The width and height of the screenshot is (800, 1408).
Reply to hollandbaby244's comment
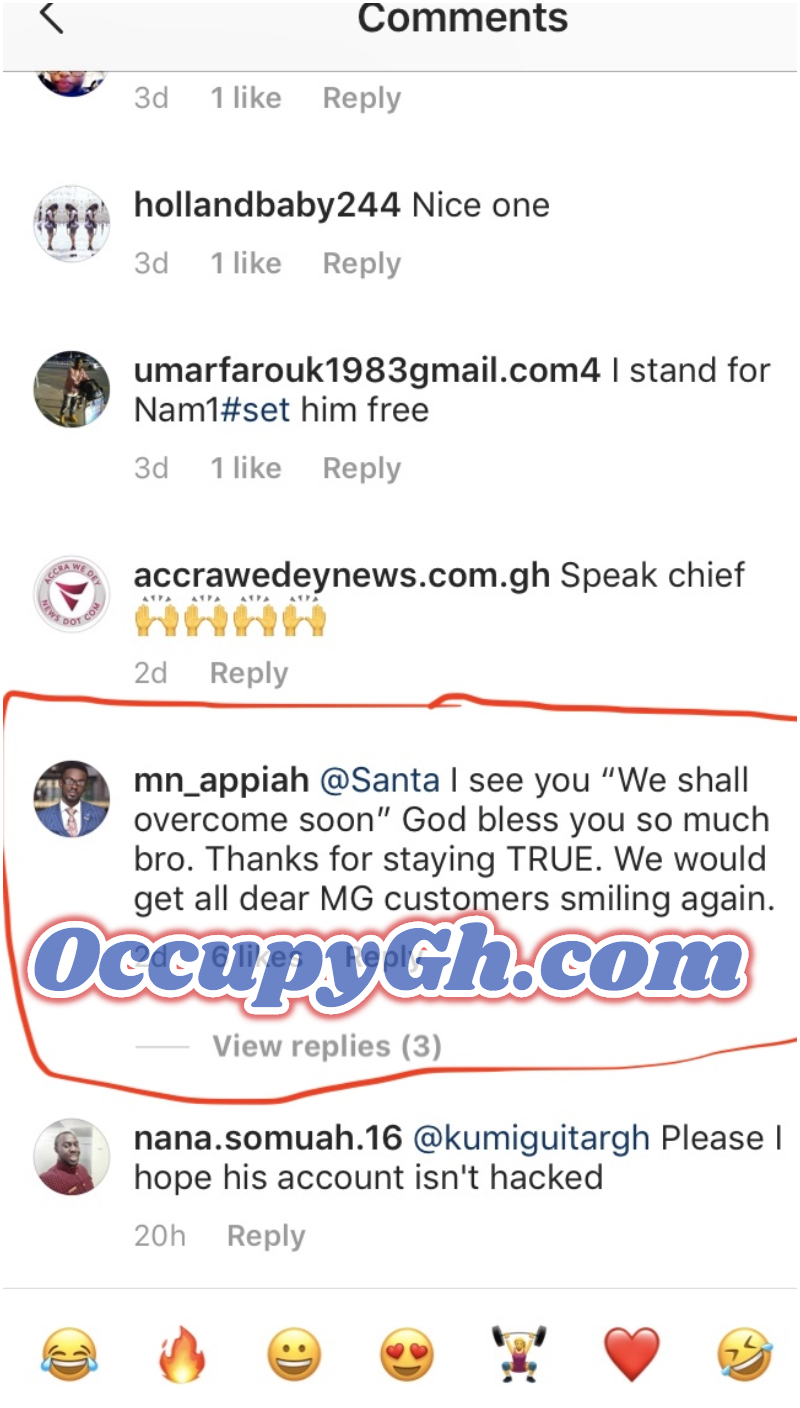click(x=361, y=264)
